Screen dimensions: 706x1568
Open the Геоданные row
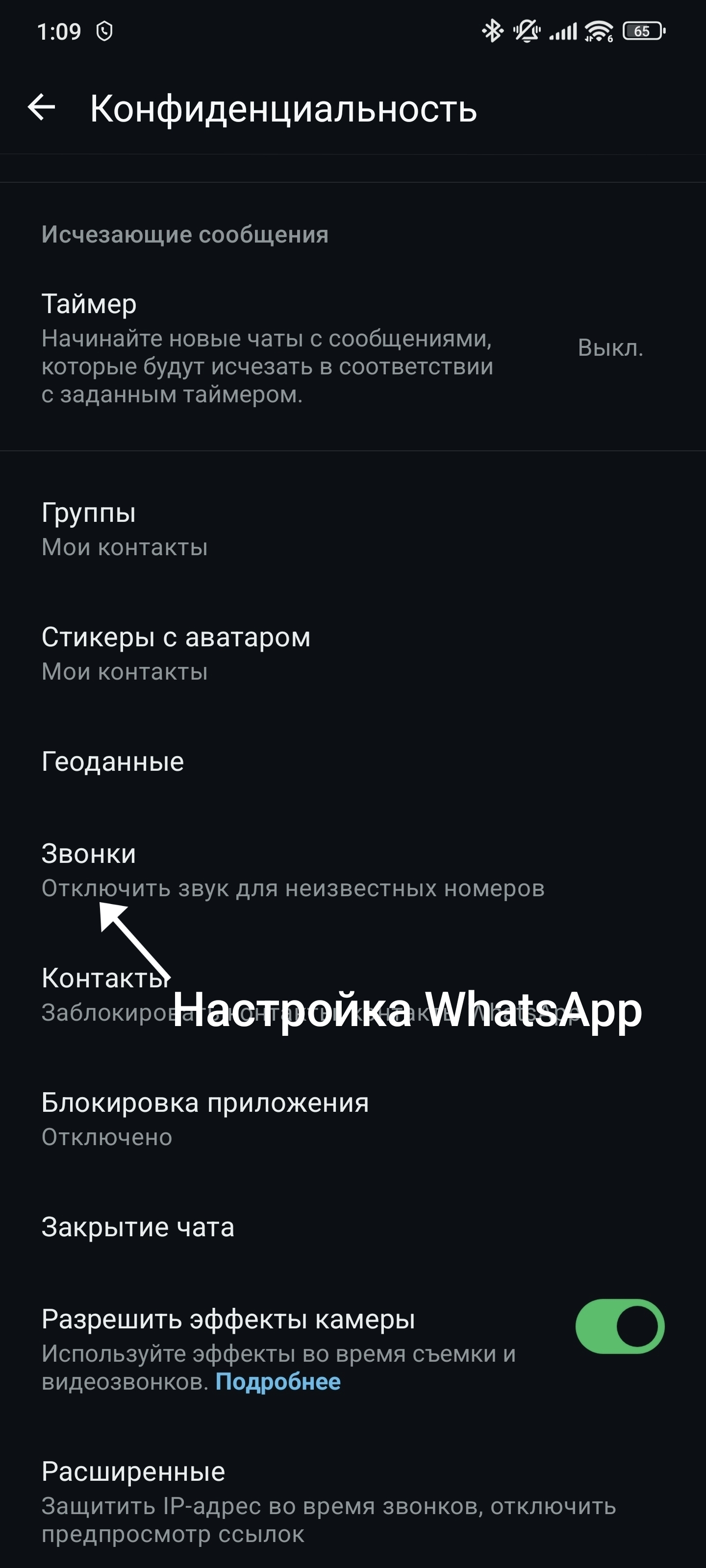[244, 761]
